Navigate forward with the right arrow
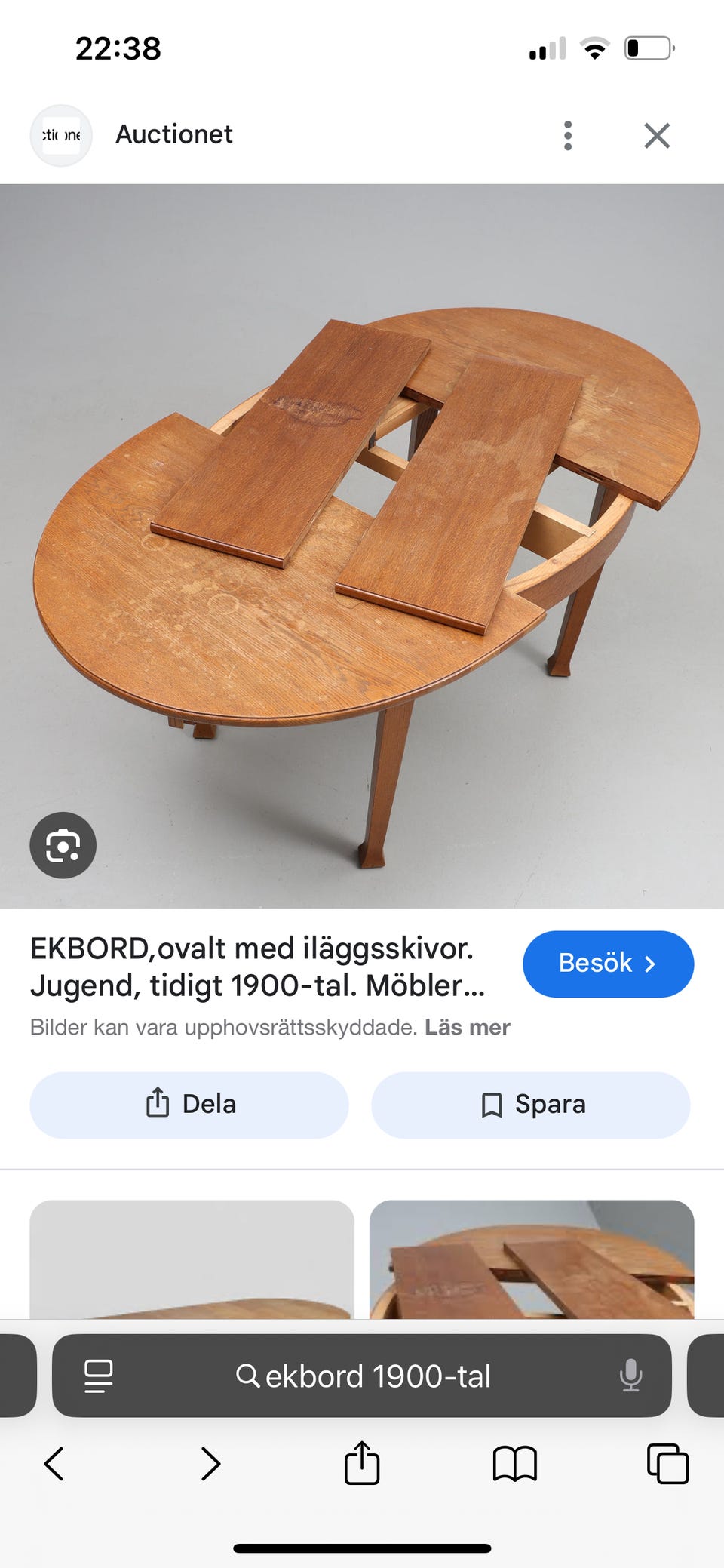This screenshot has height=1568, width=724. point(210,1464)
